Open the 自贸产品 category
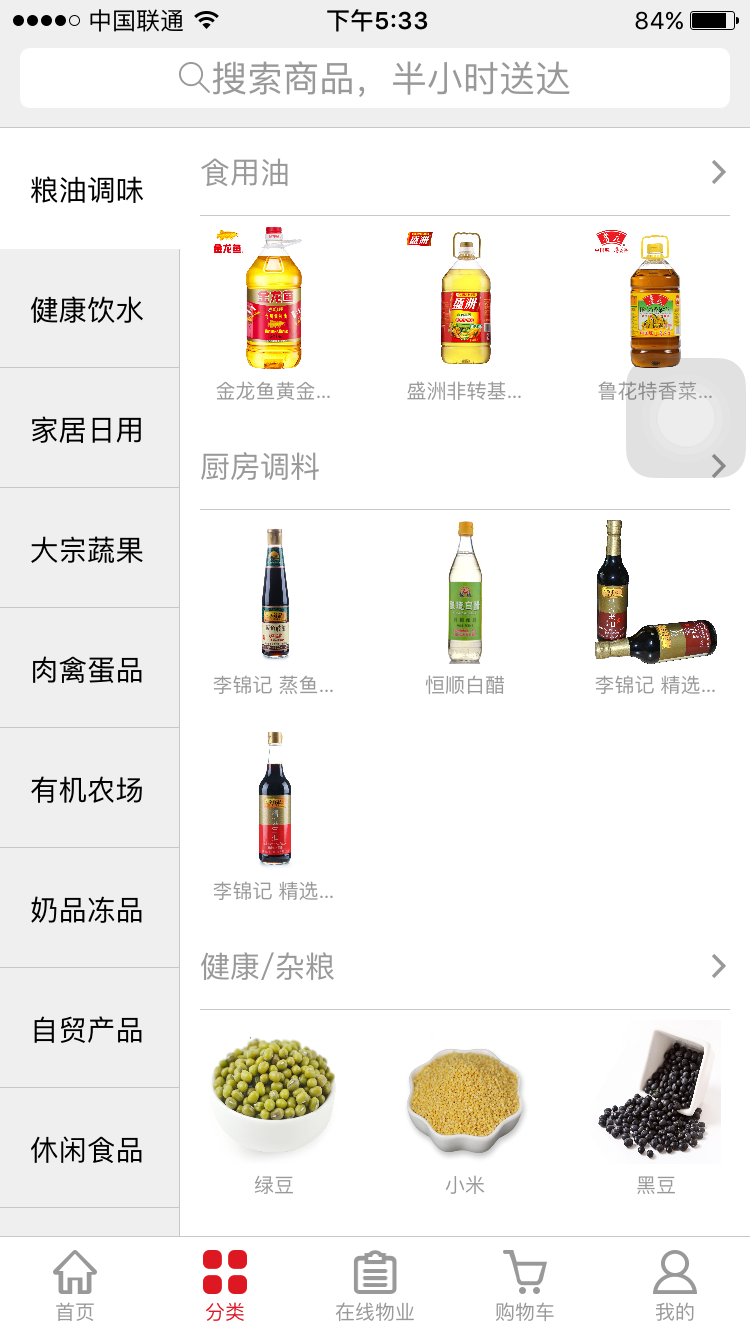 [88, 1030]
